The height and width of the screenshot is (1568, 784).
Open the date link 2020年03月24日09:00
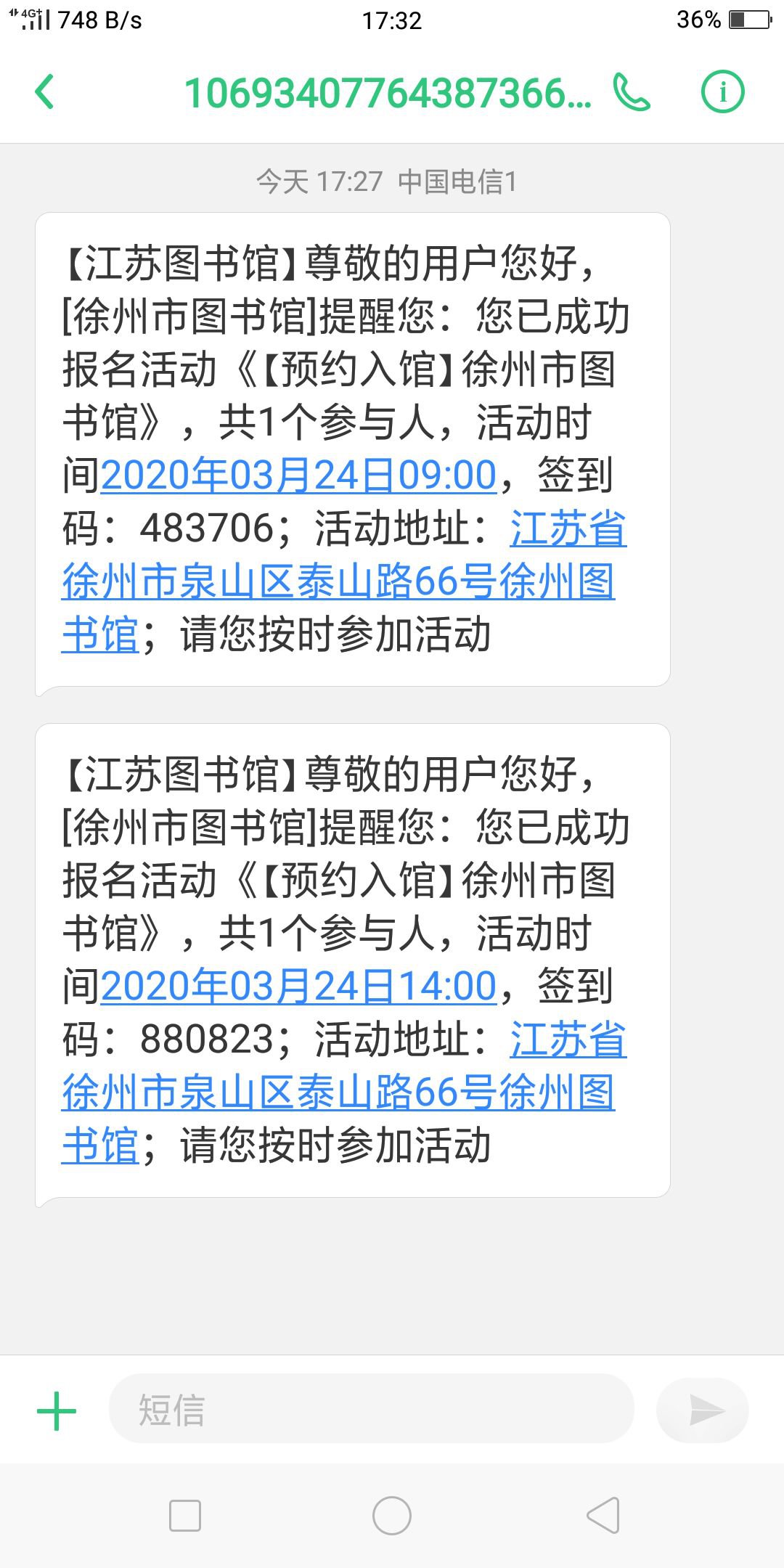(x=298, y=475)
